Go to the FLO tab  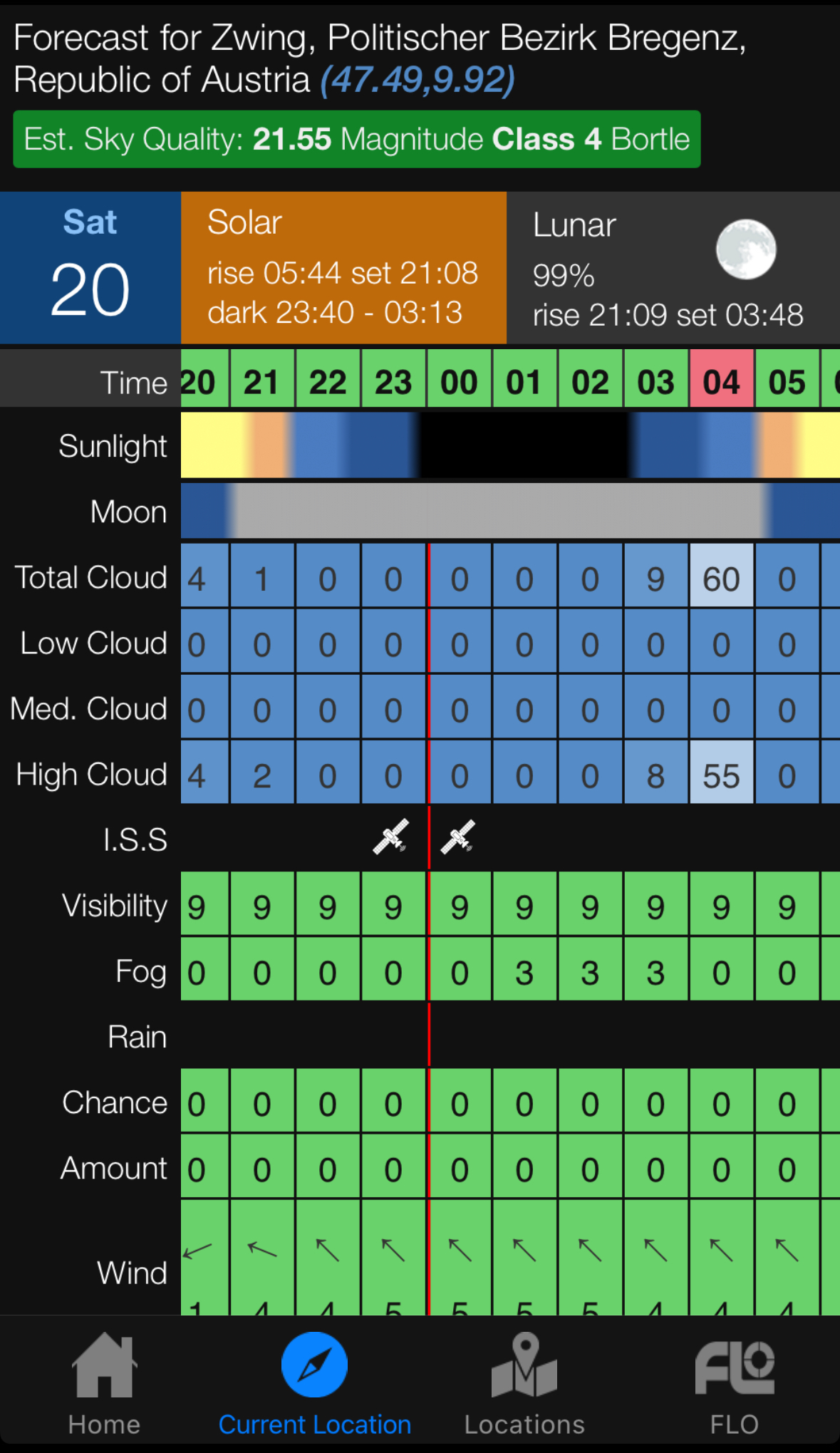(x=734, y=1382)
